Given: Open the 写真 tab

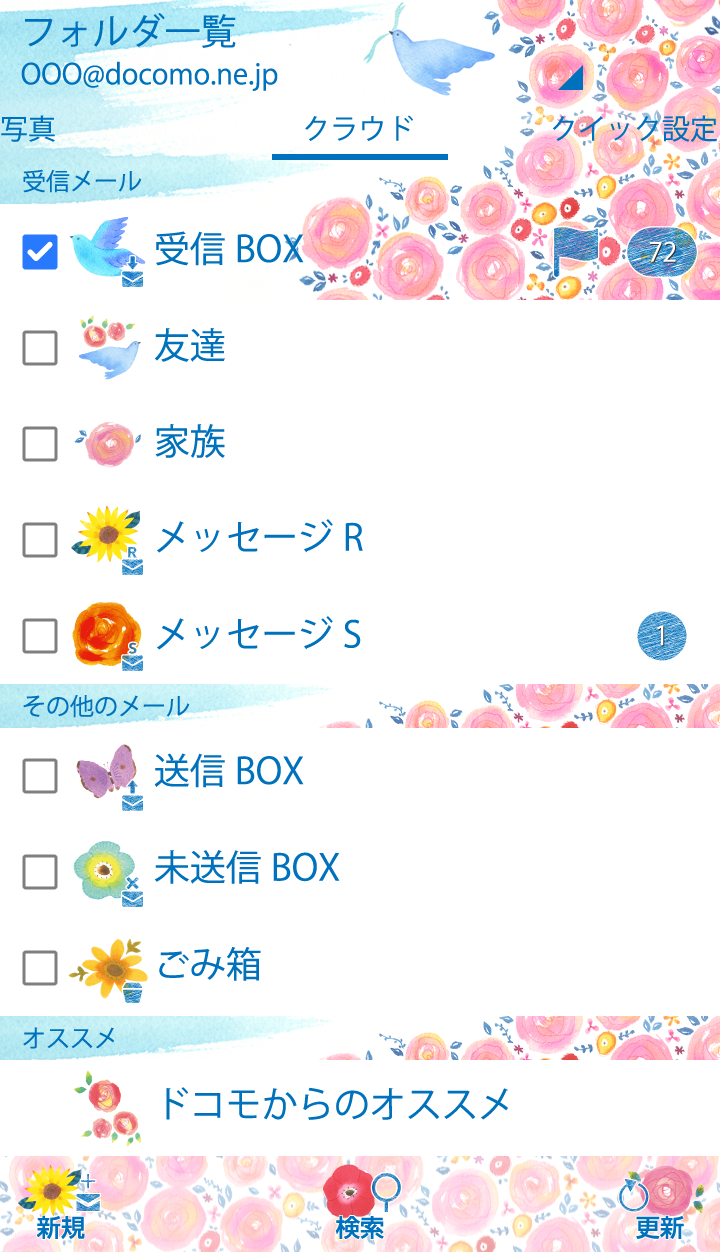Looking at the screenshot, I should [28, 129].
